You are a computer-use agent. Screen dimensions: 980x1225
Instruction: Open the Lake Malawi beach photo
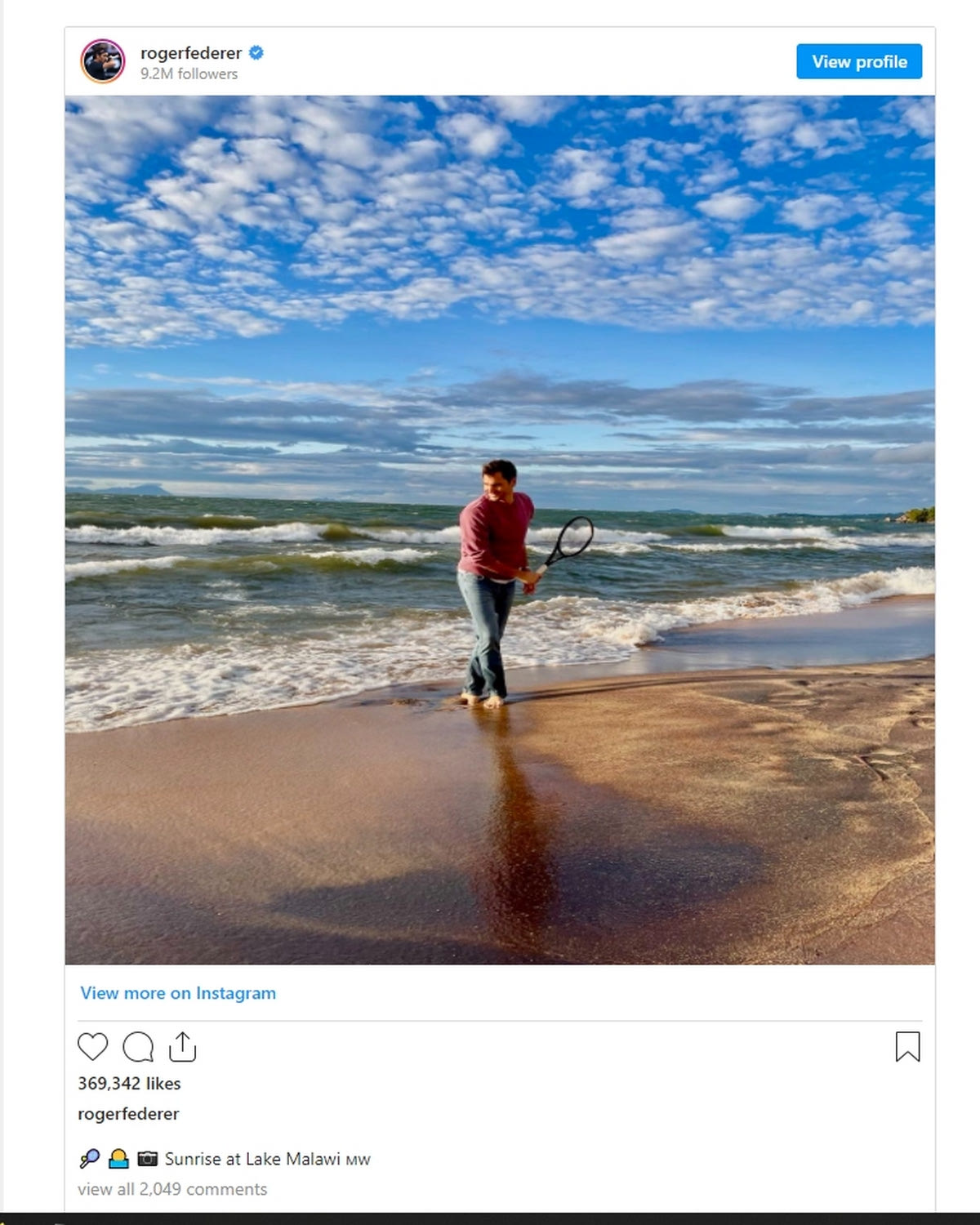click(500, 529)
